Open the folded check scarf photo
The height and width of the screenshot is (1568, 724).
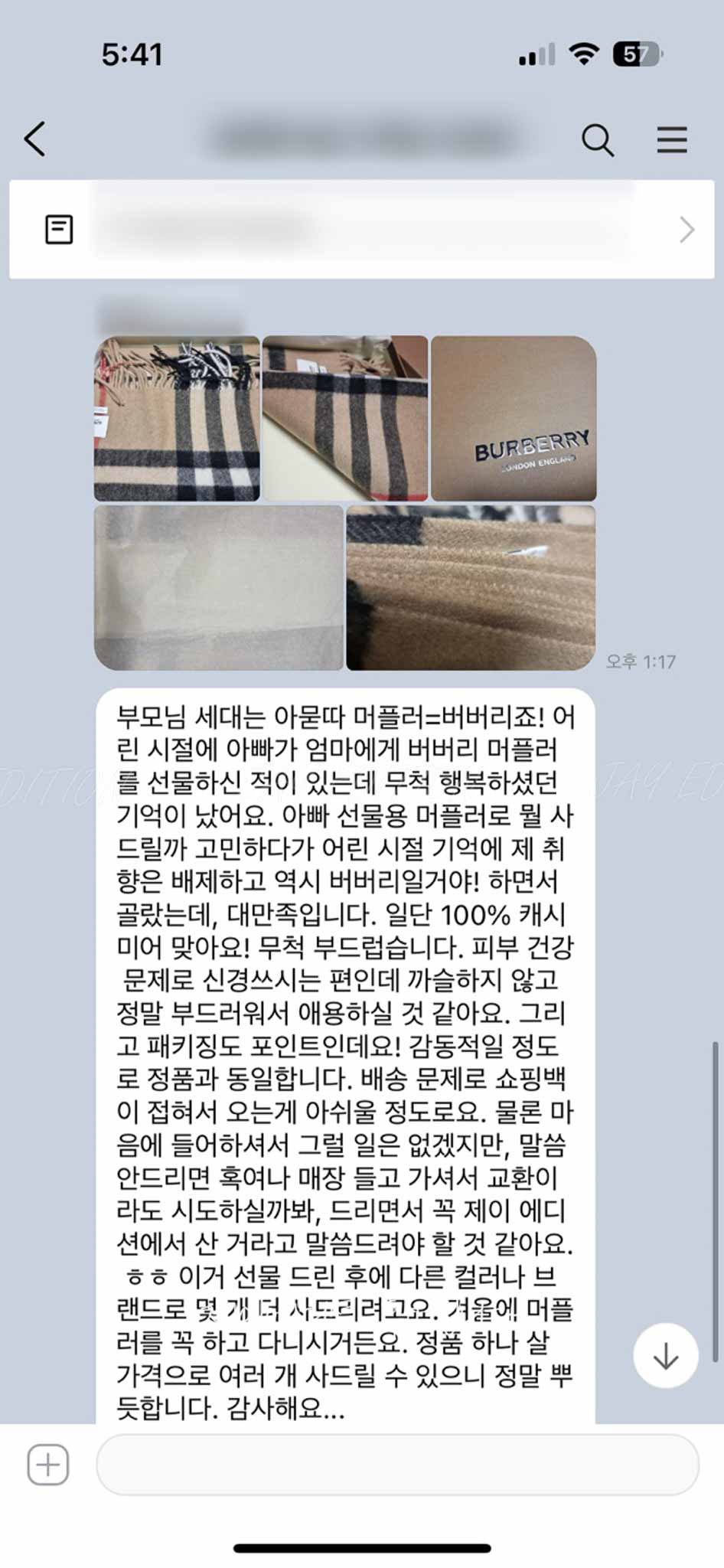pos(344,418)
